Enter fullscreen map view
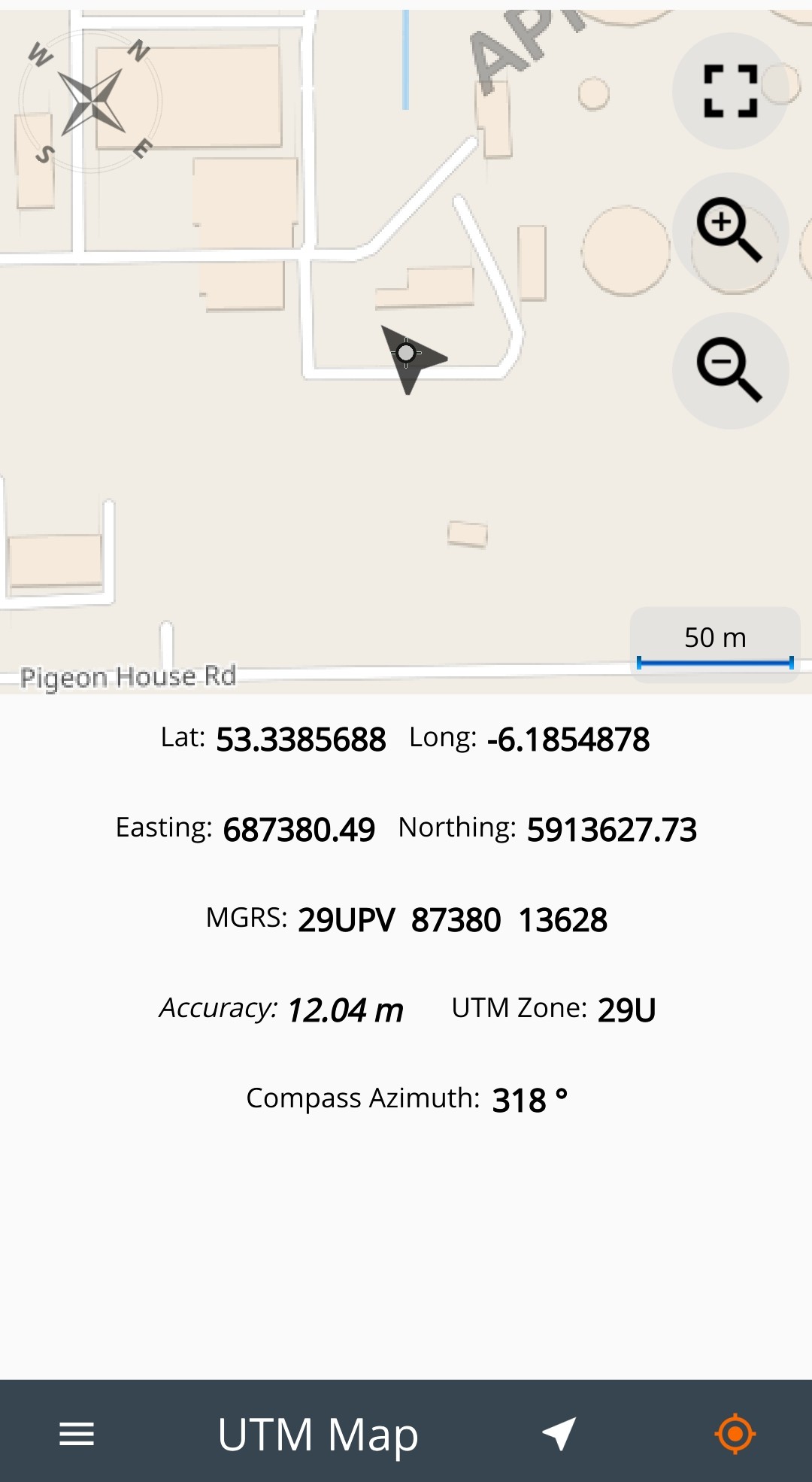The height and width of the screenshot is (1482, 812). click(x=730, y=91)
